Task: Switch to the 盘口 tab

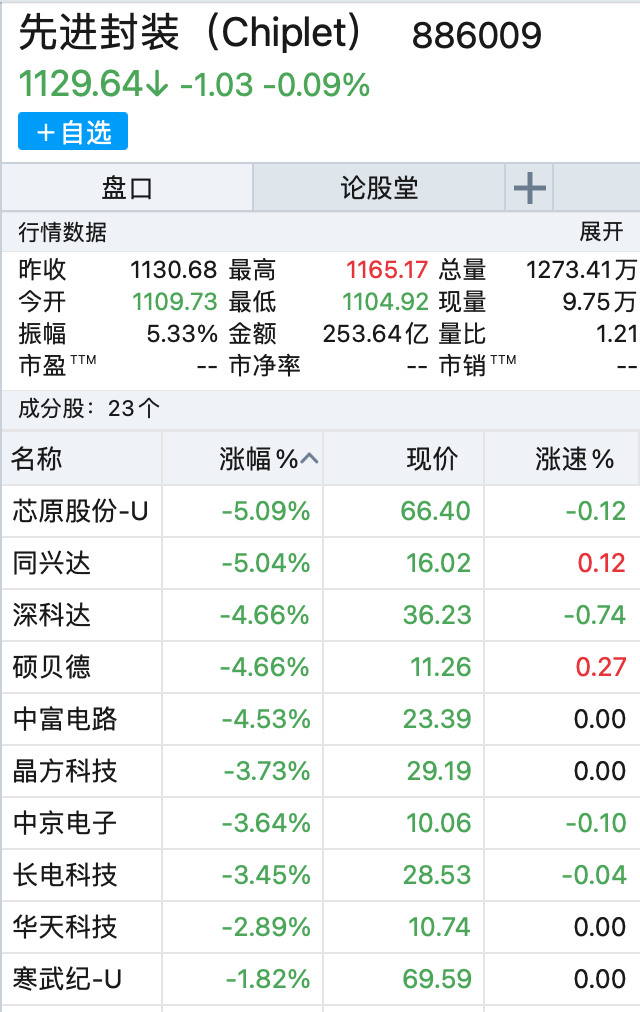Action: [x=127, y=188]
